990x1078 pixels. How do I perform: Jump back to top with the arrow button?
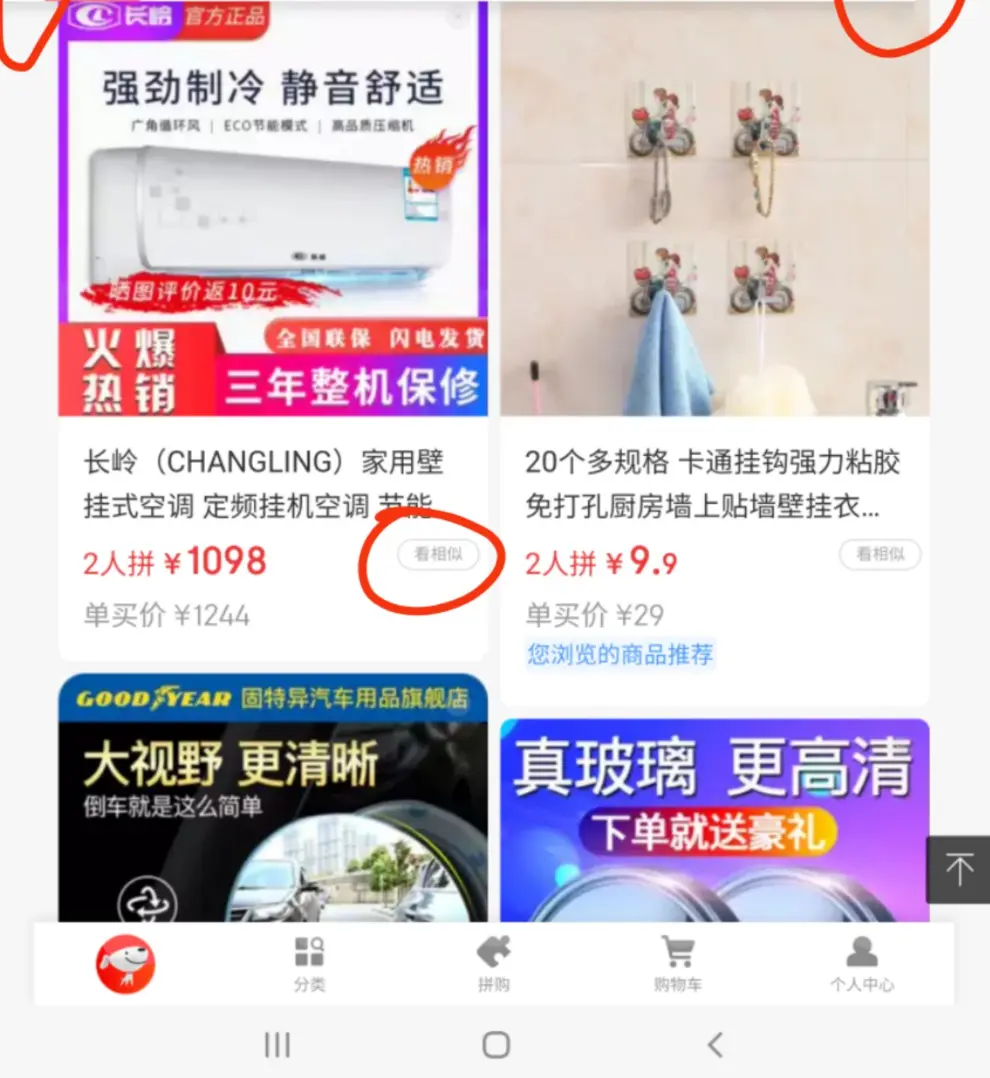click(958, 869)
